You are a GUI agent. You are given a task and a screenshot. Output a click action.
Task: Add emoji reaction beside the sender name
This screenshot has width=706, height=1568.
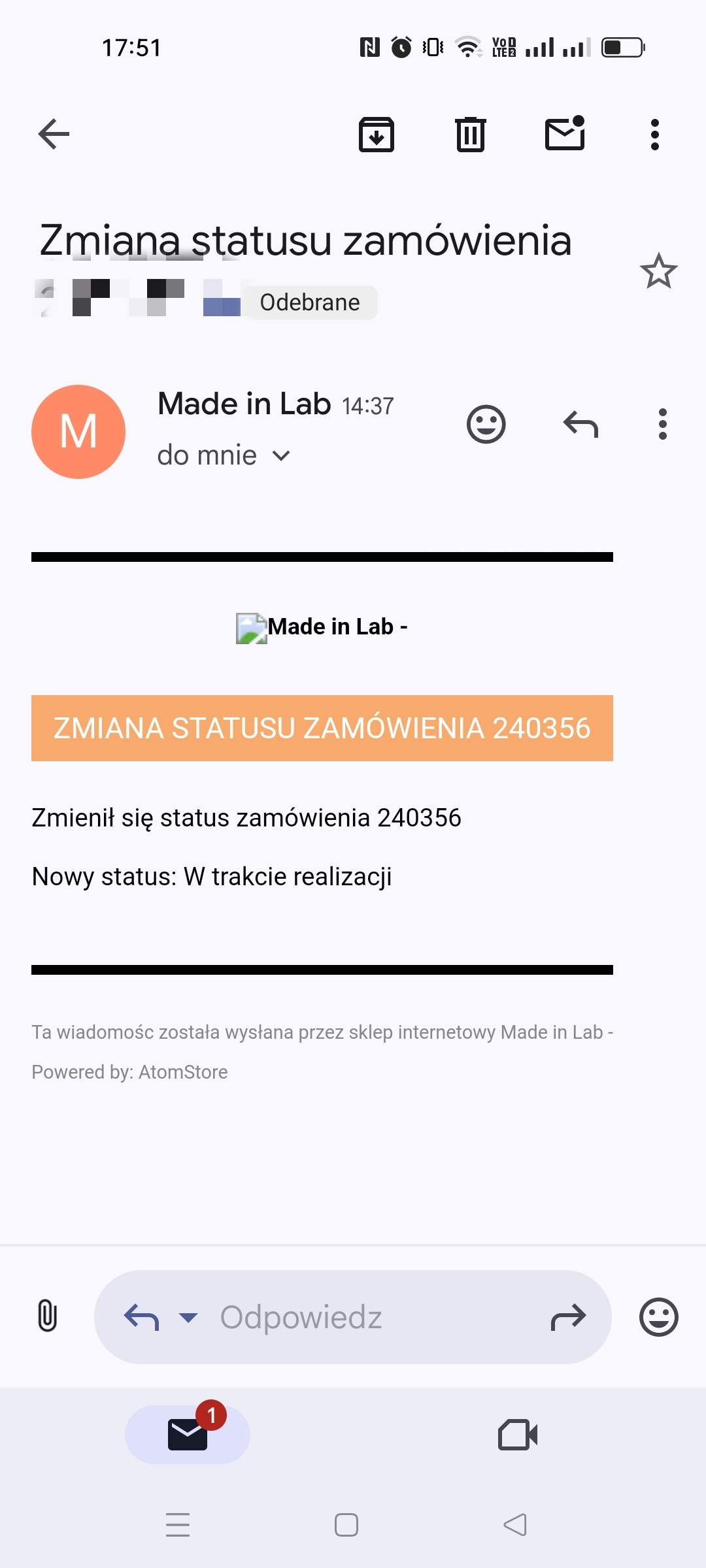click(486, 425)
